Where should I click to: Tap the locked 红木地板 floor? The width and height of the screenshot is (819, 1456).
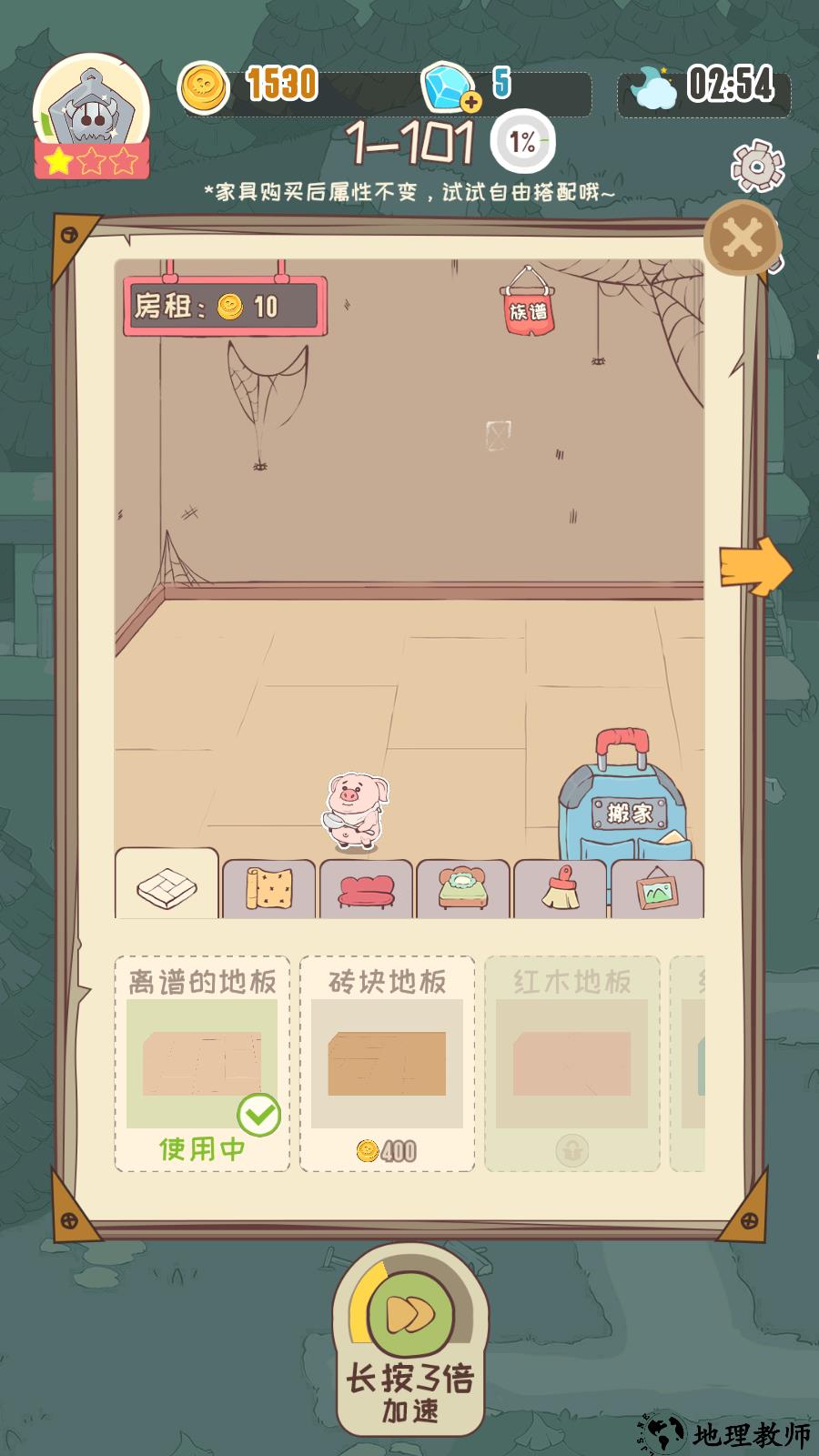tap(571, 1063)
